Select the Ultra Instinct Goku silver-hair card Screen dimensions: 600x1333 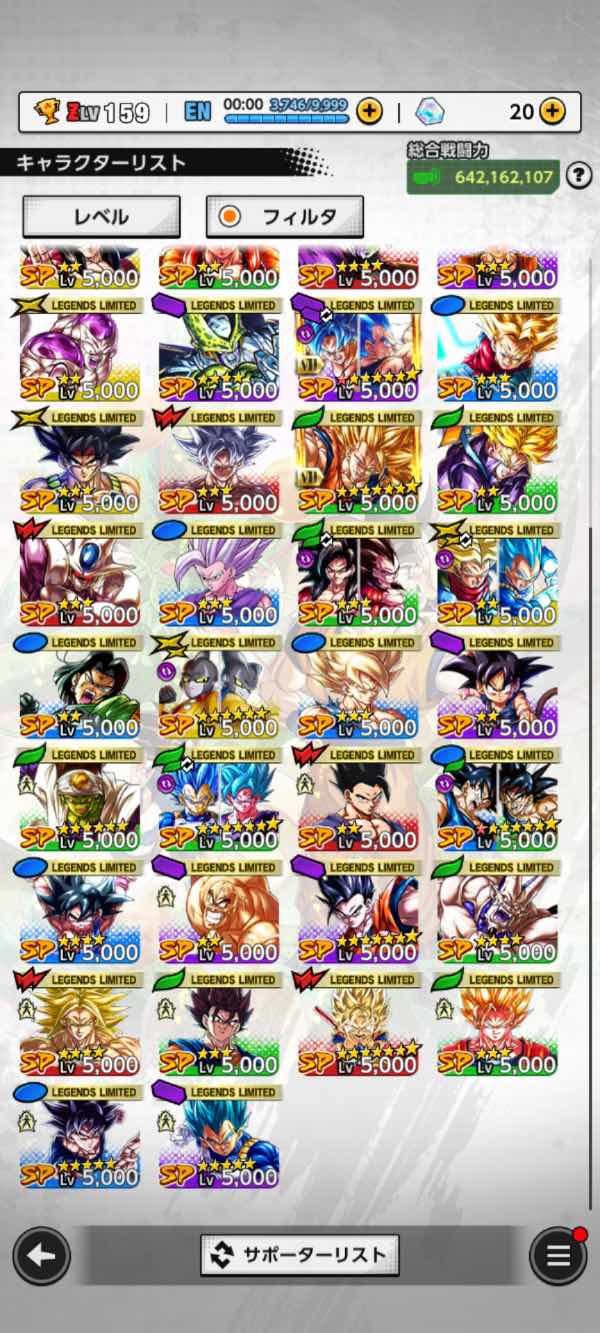[x=219, y=462]
